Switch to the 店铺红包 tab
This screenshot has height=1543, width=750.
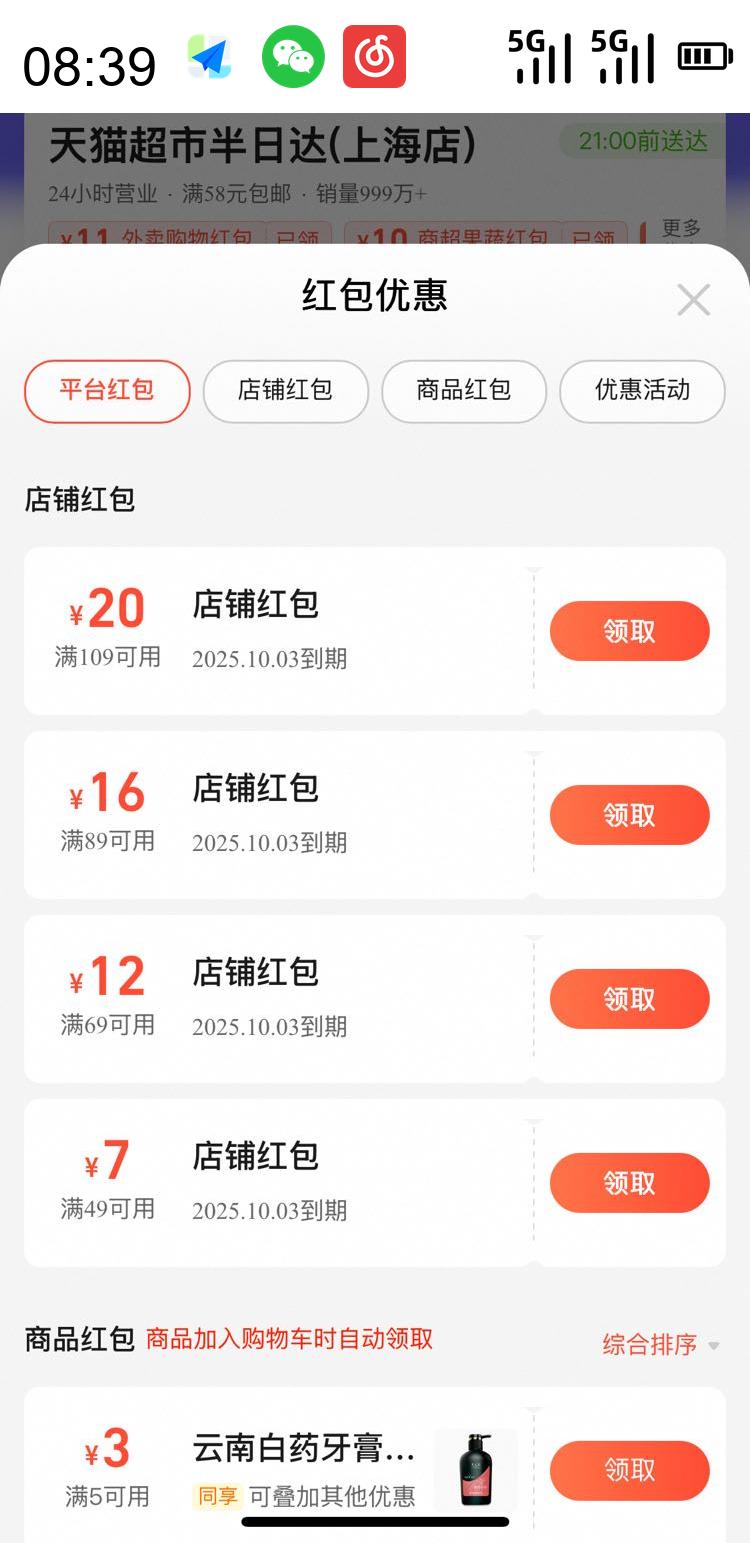[x=285, y=391]
